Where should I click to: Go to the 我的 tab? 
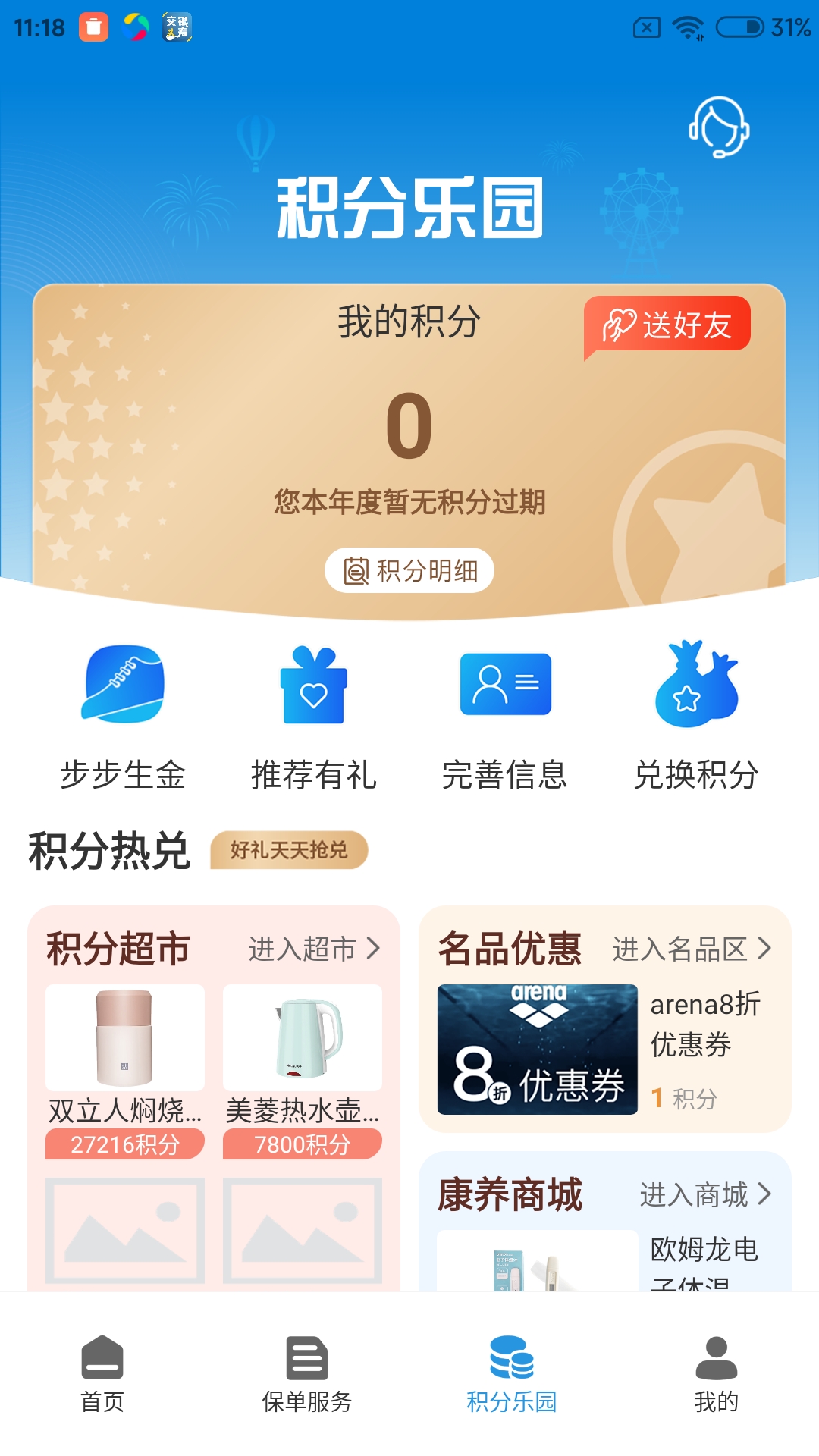point(717,1374)
